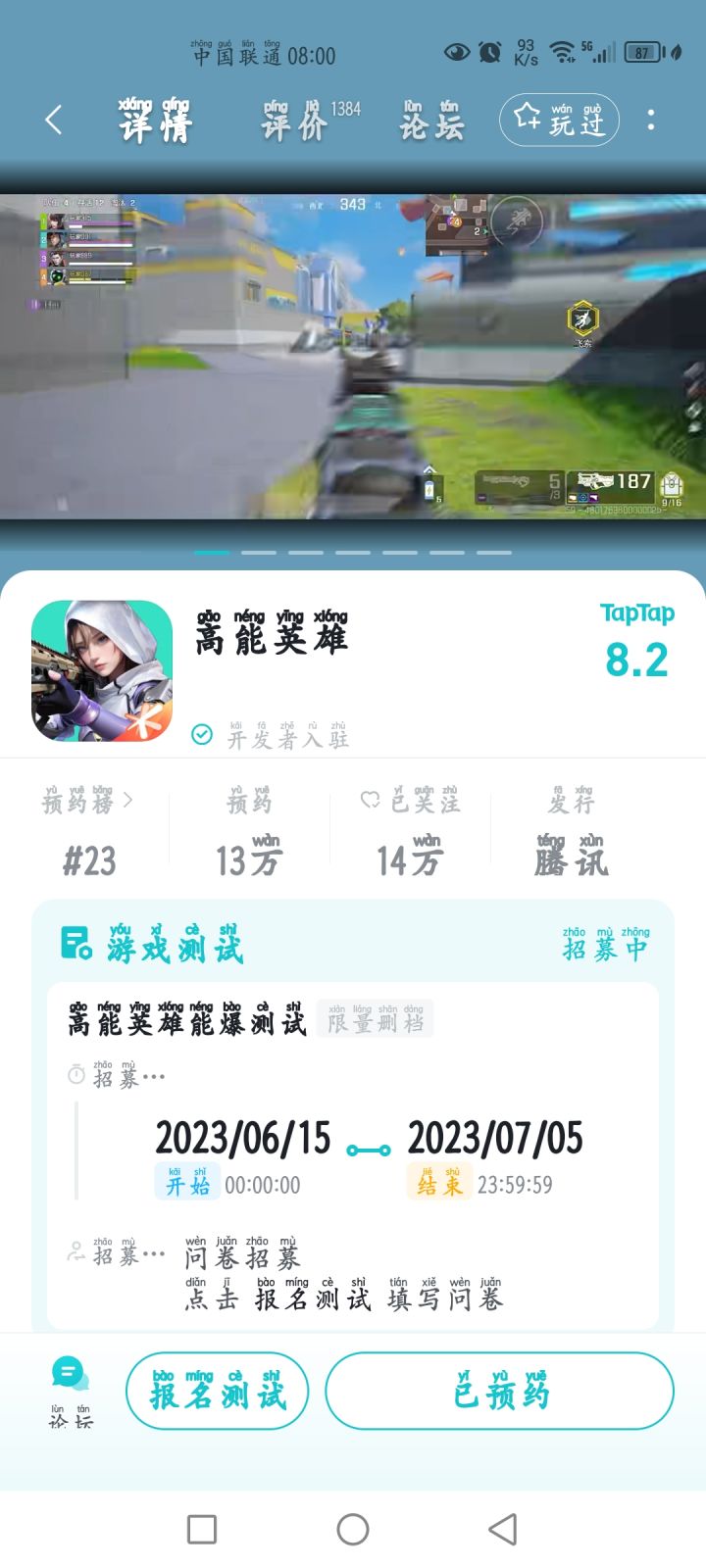This screenshot has width=706, height=1568.
Task: Tap the developer verified checkmark icon
Action: coord(199,732)
